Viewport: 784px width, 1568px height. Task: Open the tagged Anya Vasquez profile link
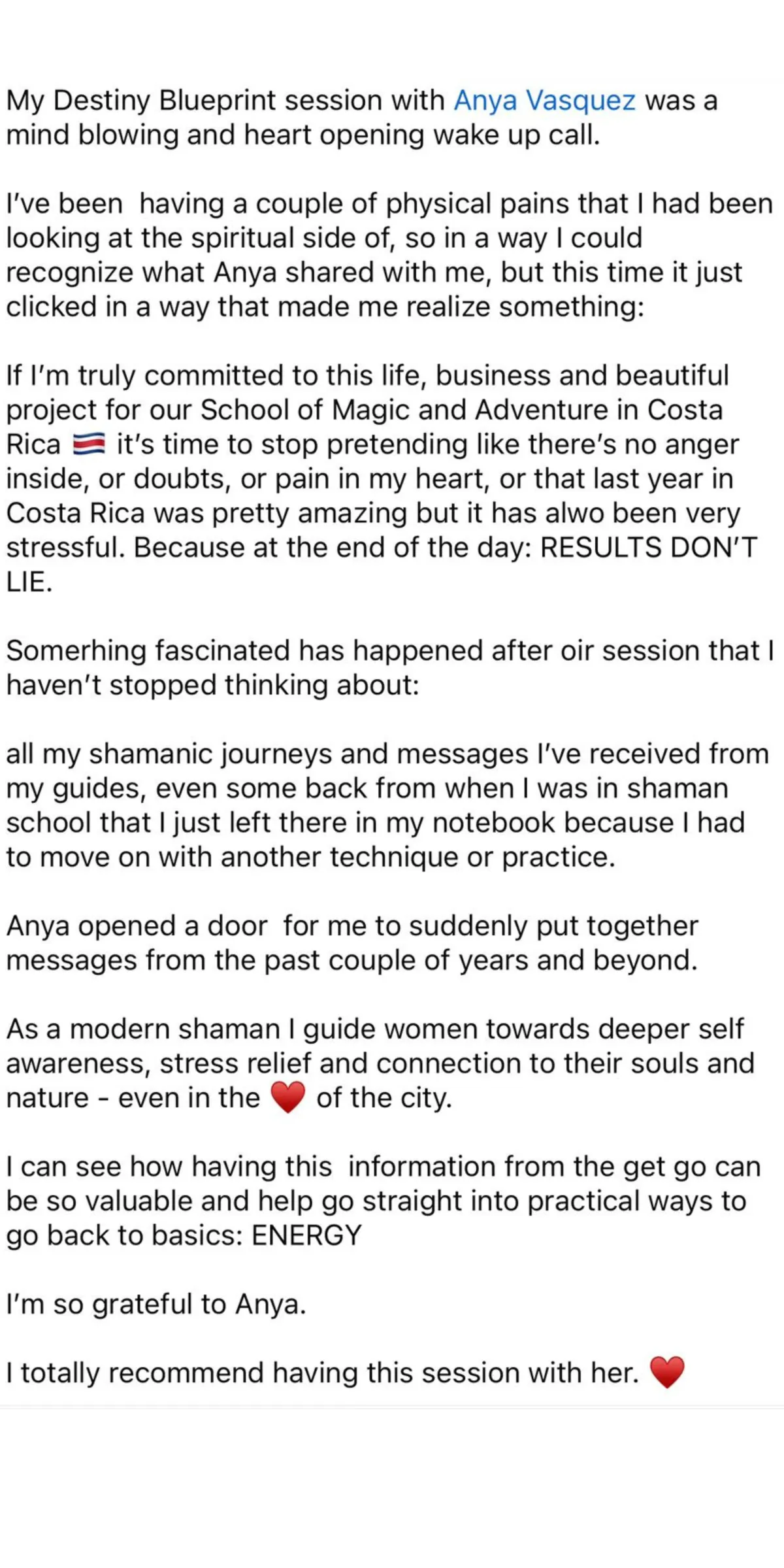point(544,101)
